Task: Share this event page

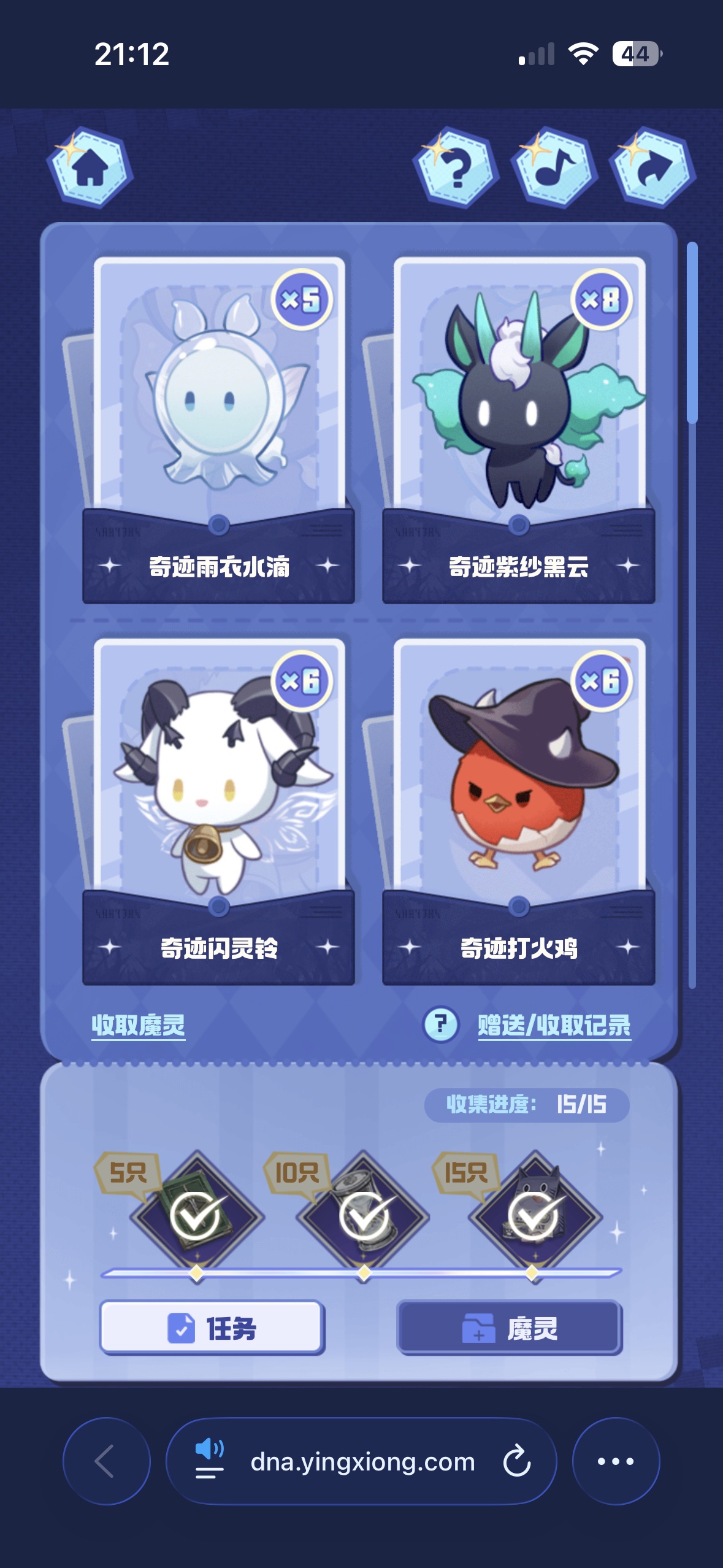Action: pos(652,169)
